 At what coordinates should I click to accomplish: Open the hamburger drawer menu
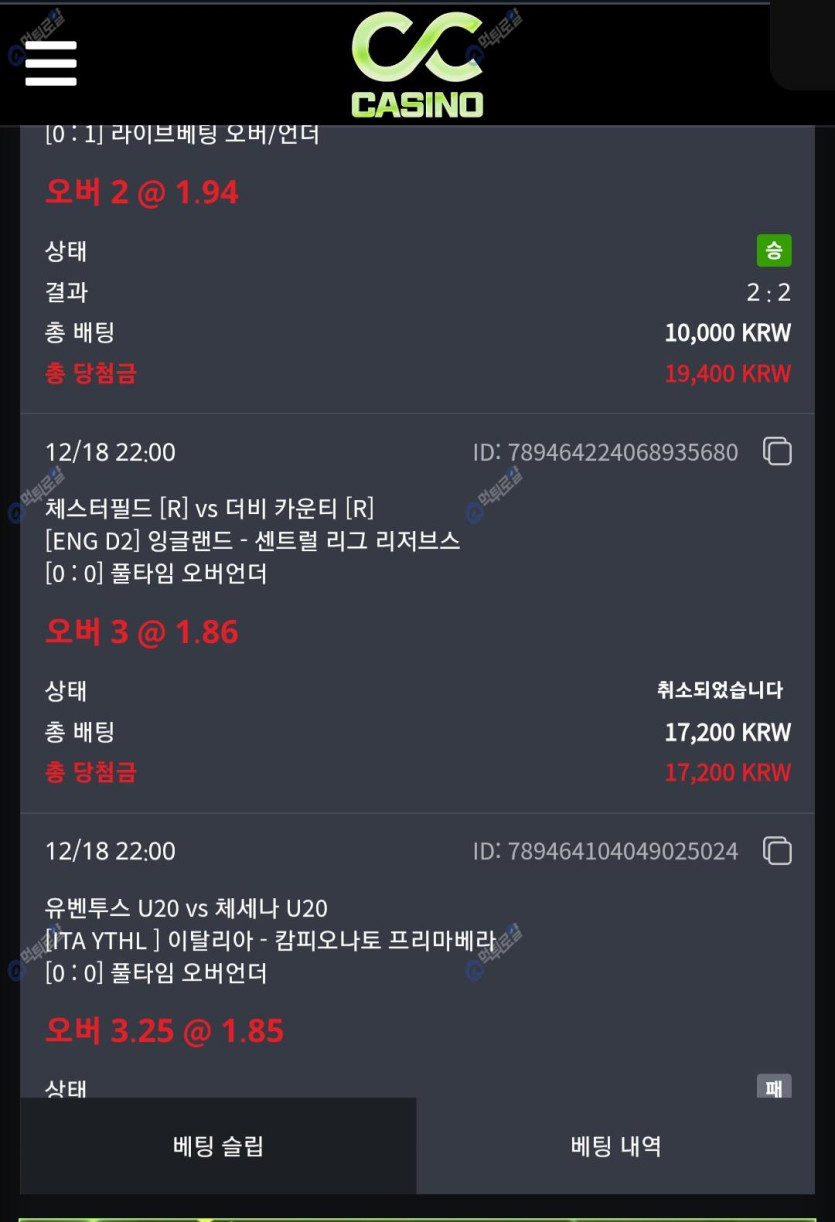pos(51,63)
